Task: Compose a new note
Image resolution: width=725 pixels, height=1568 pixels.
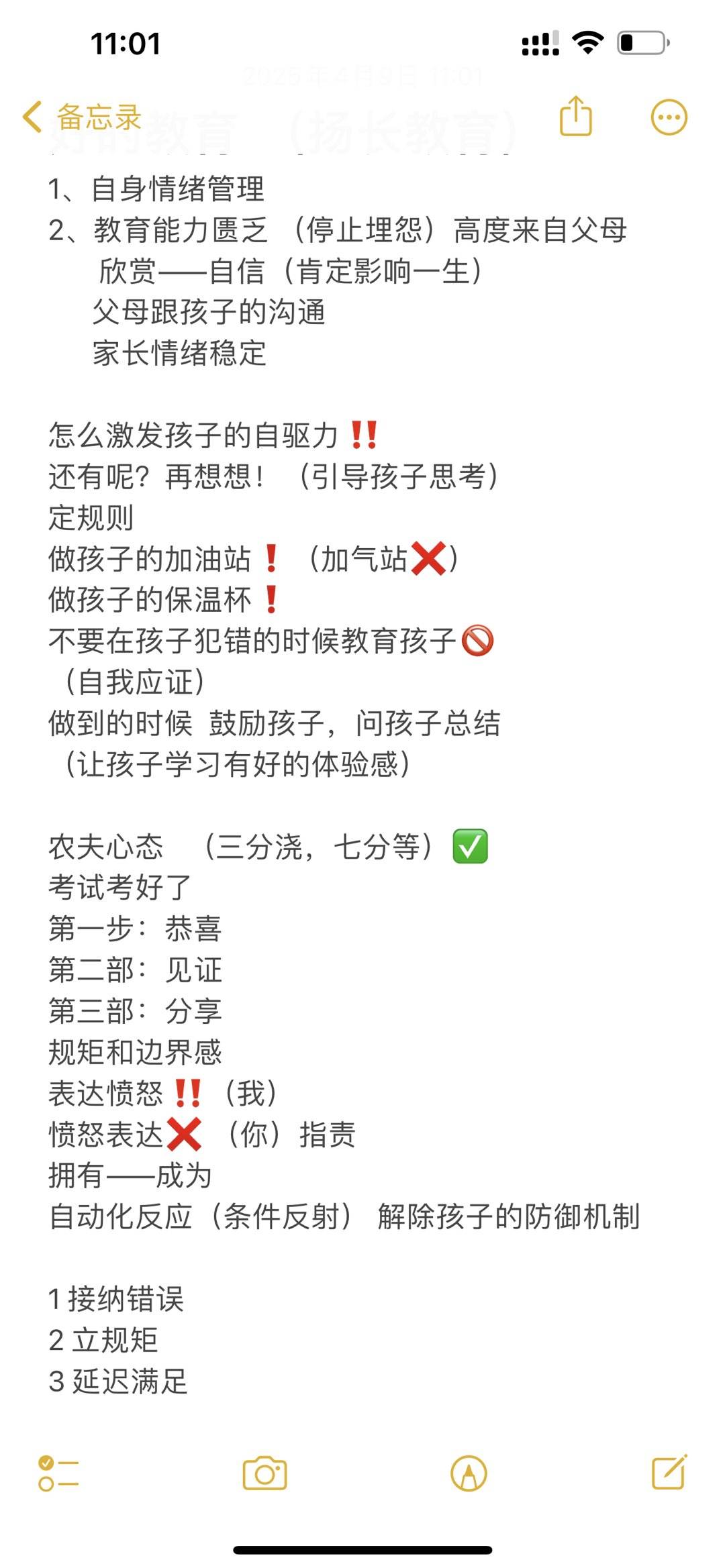Action: (x=669, y=1472)
